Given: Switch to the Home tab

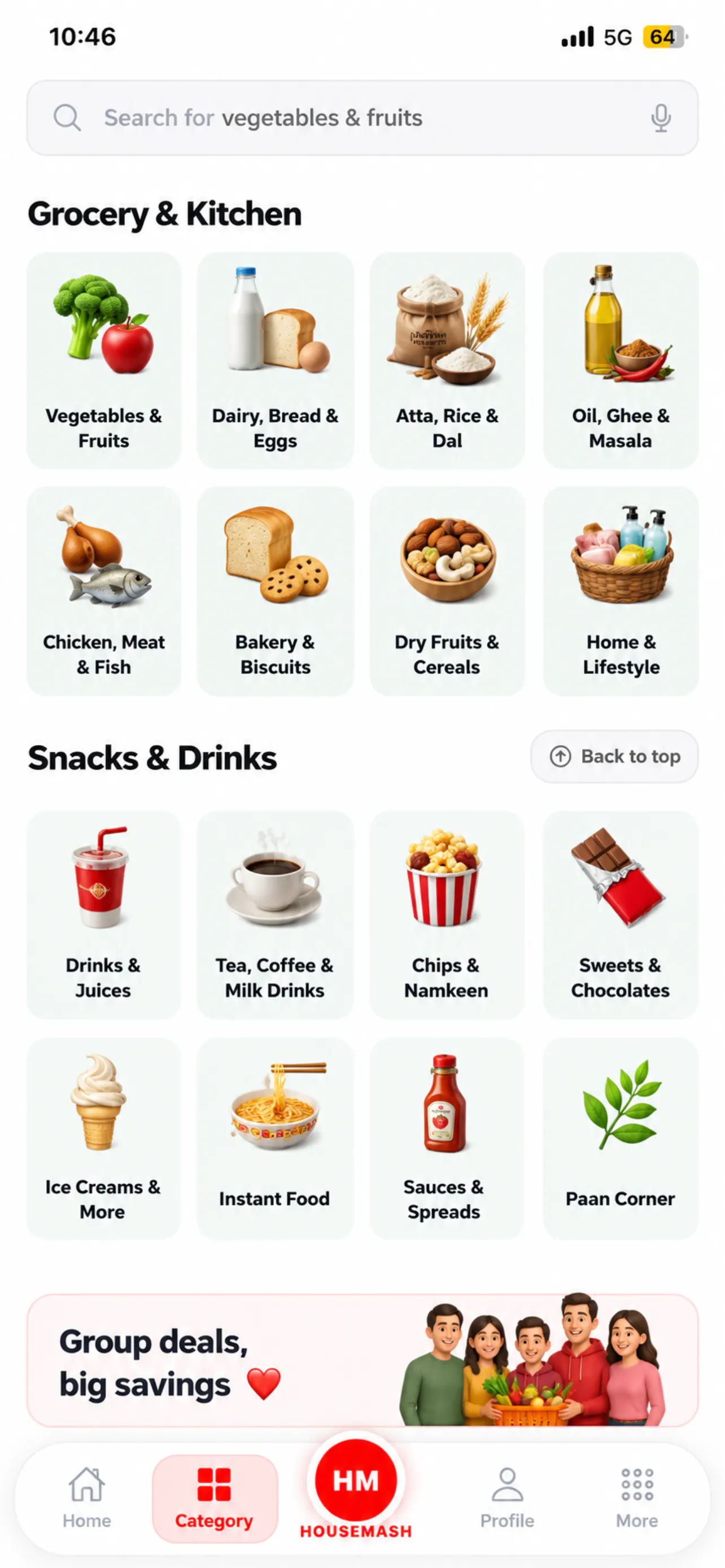Looking at the screenshot, I should point(86,1497).
